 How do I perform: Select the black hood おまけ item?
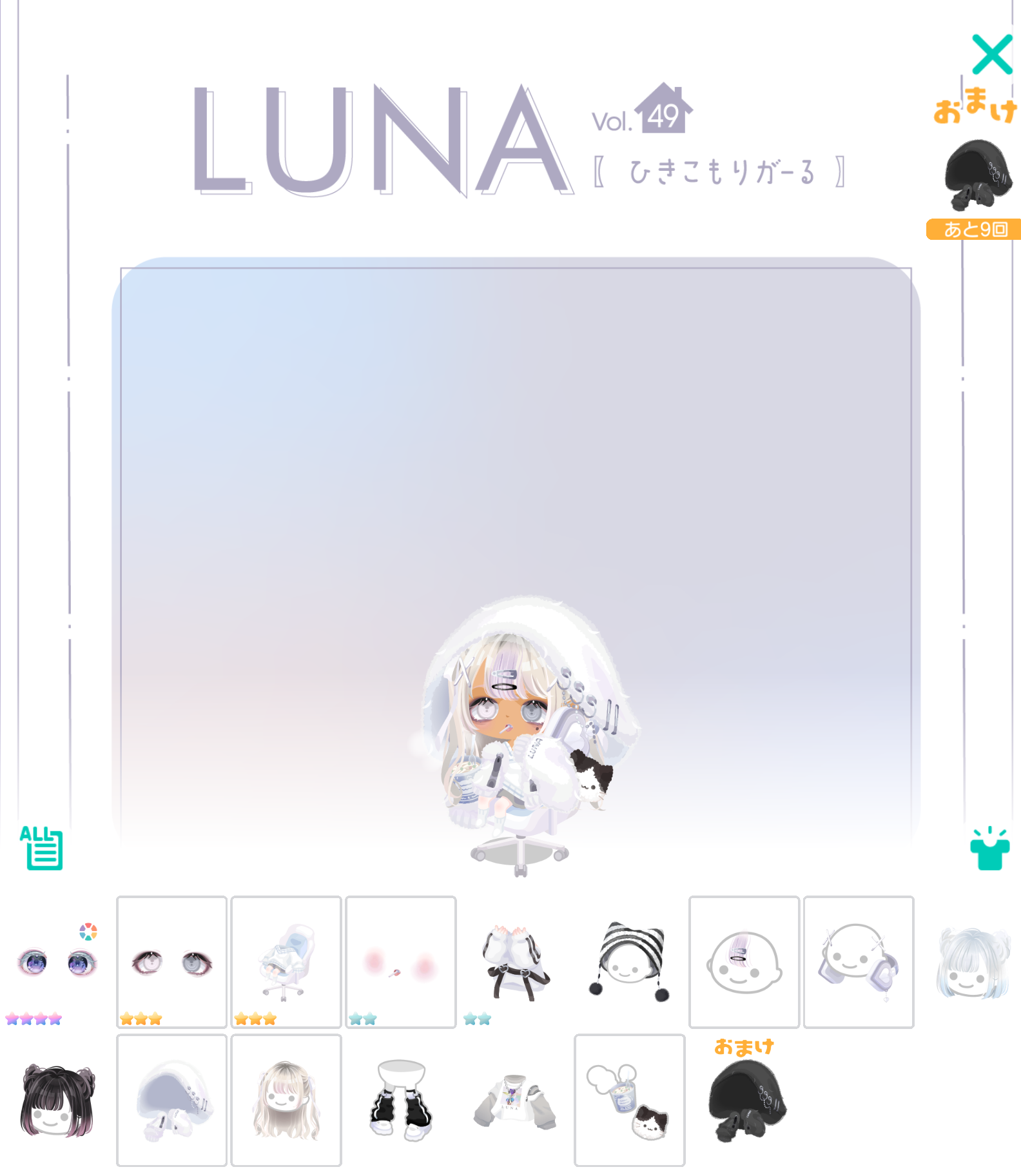pos(745,1100)
